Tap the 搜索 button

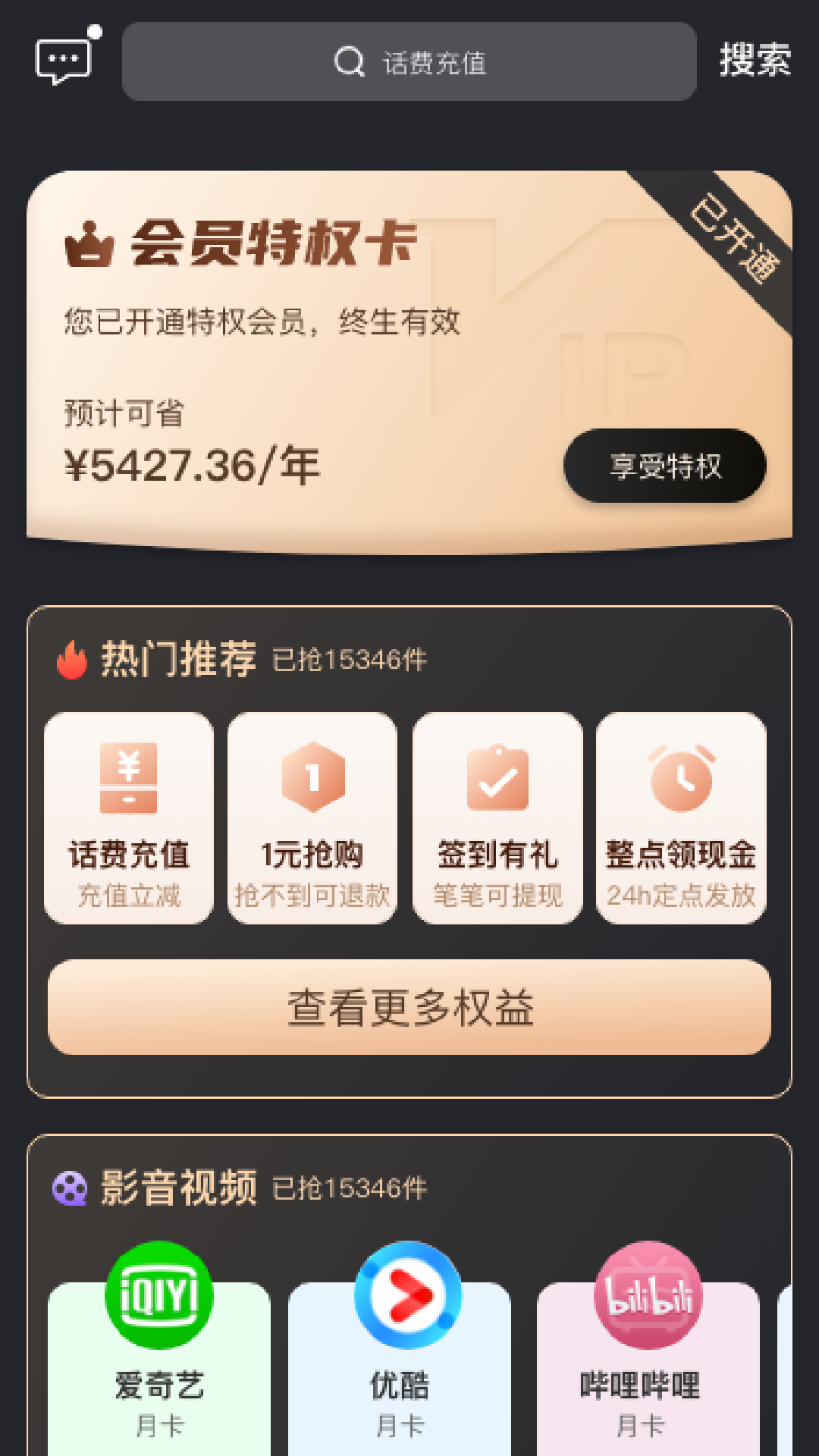click(755, 60)
